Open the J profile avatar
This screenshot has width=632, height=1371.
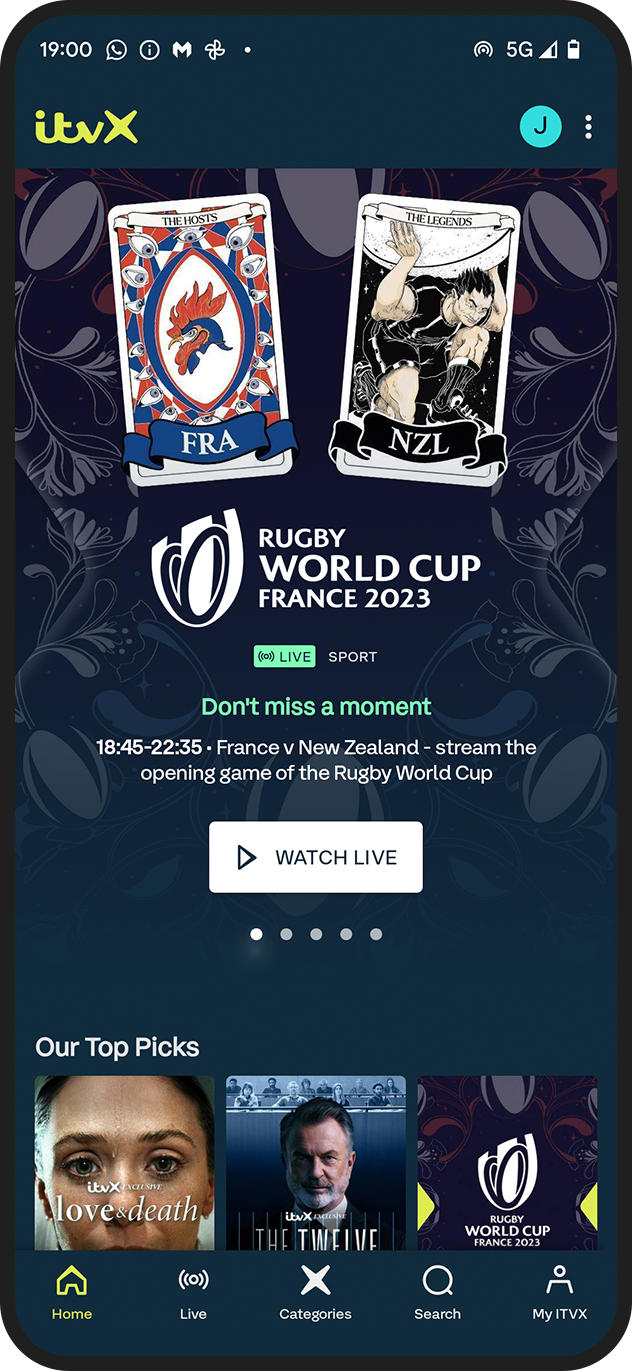(x=540, y=126)
